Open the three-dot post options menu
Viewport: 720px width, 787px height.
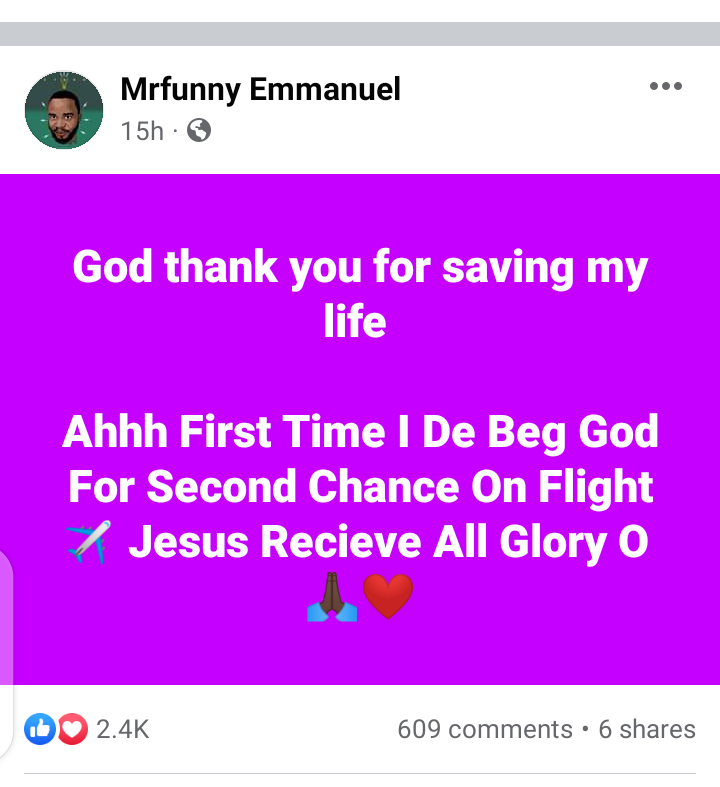tap(666, 86)
